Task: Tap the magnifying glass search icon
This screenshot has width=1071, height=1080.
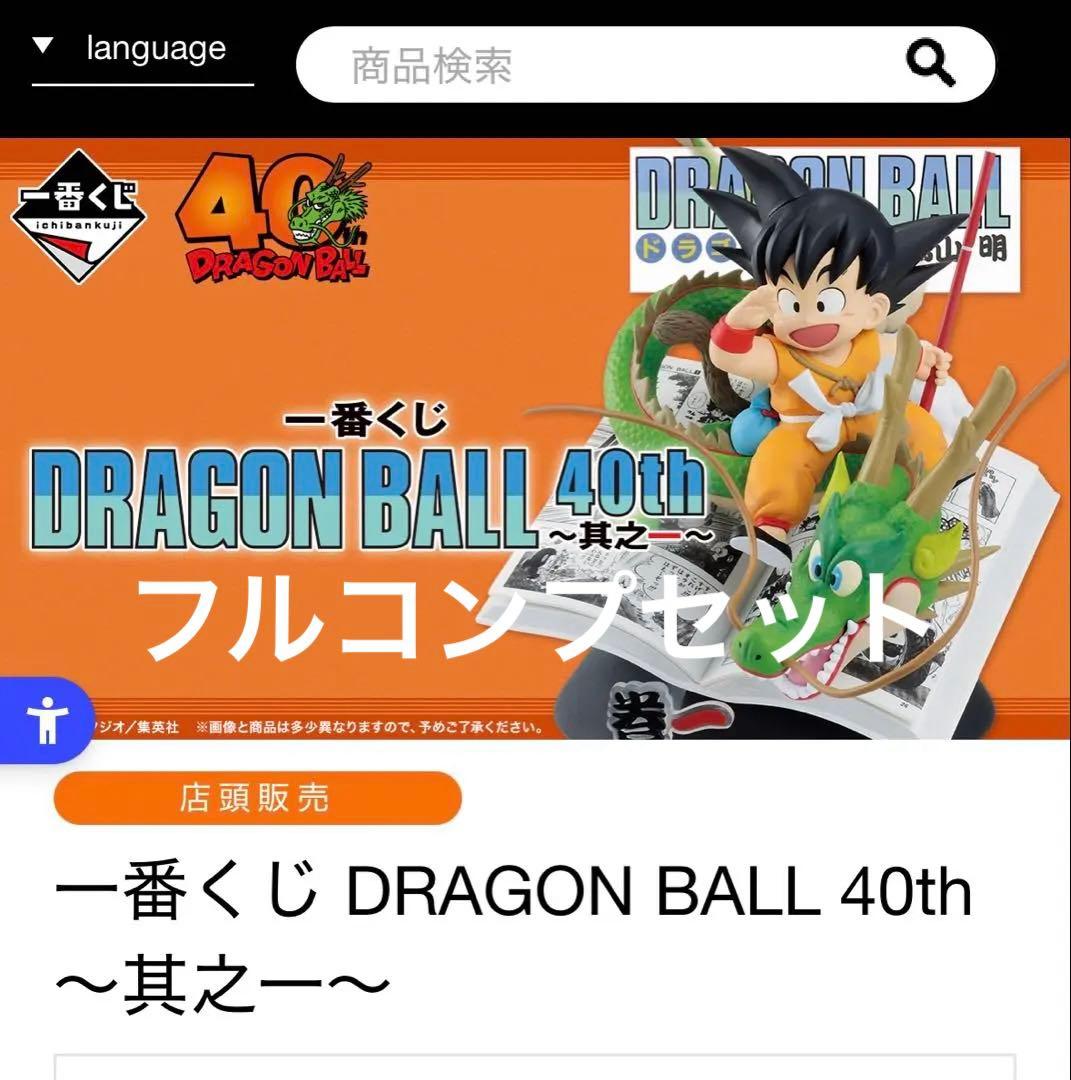Action: coord(930,66)
